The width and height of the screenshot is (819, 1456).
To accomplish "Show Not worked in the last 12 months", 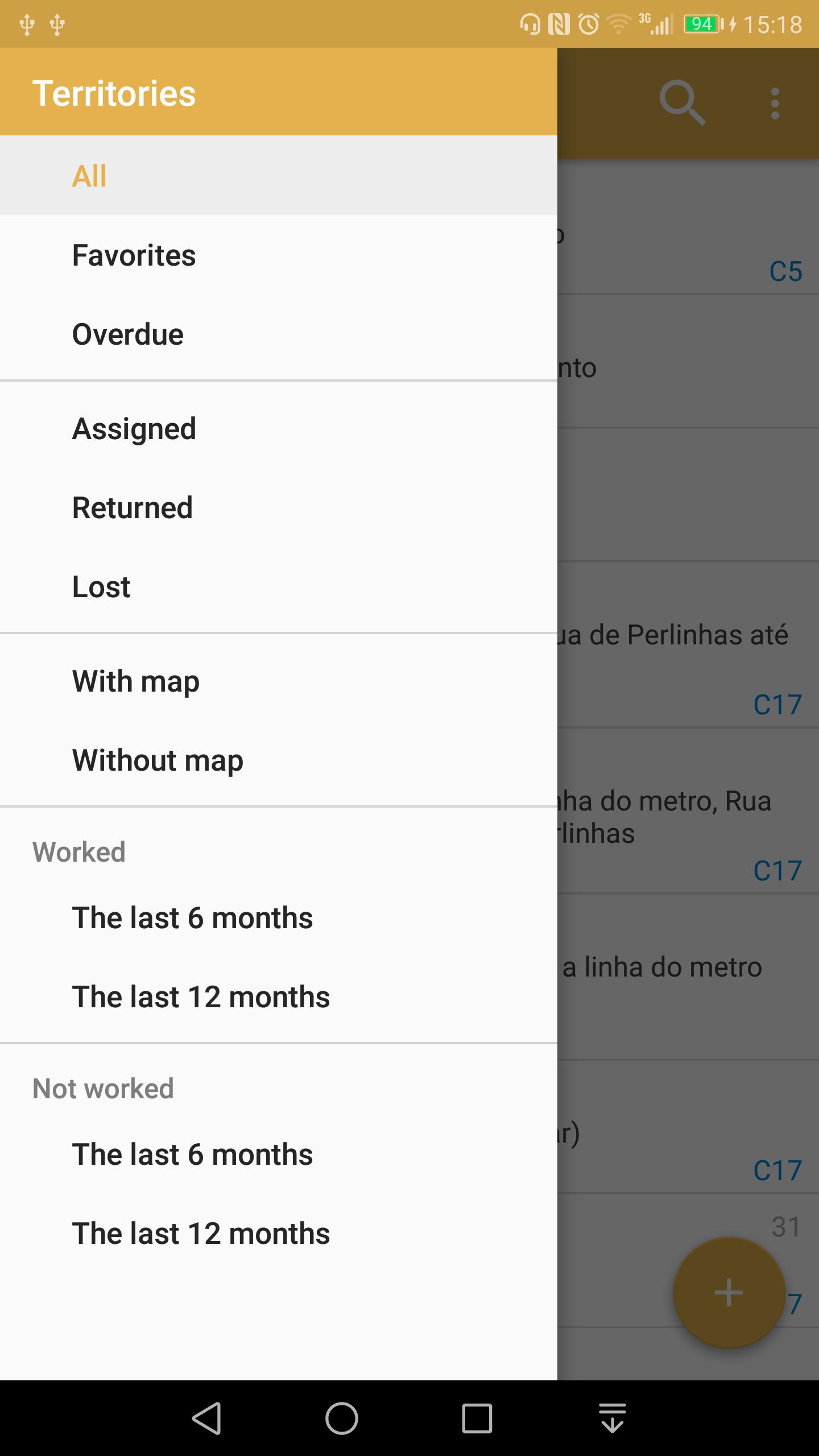I will (x=279, y=1233).
